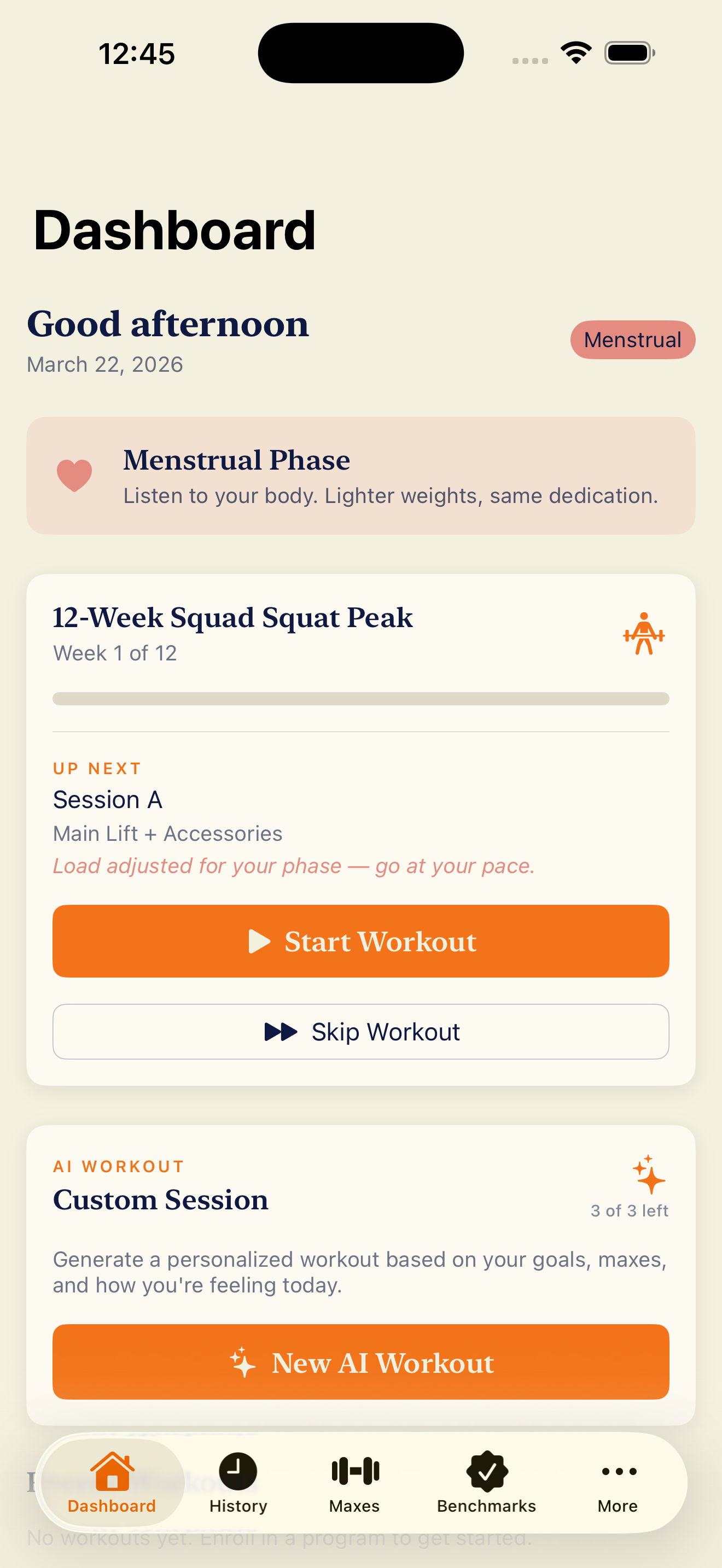Generate a New AI Workout
Image resolution: width=722 pixels, height=1568 pixels.
click(360, 1362)
